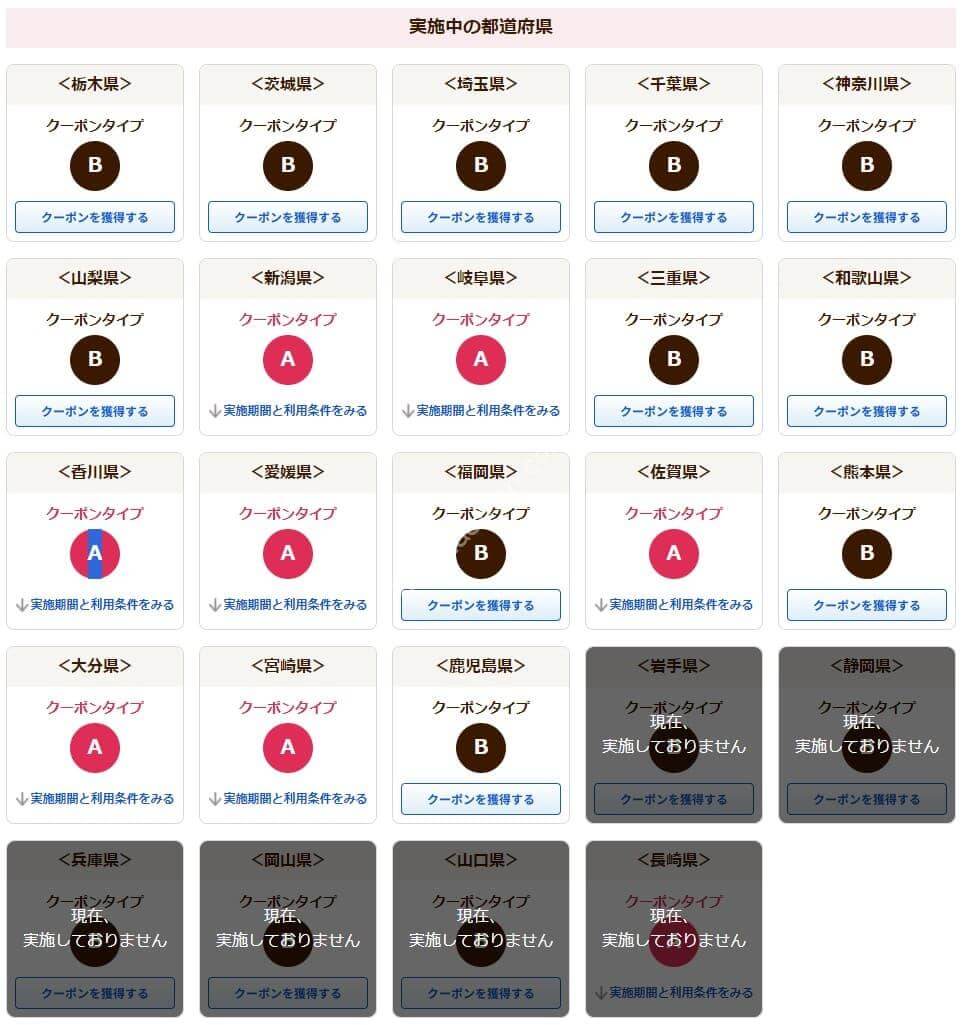
Task: Get the coupon for 和歌山県
Action: [867, 411]
